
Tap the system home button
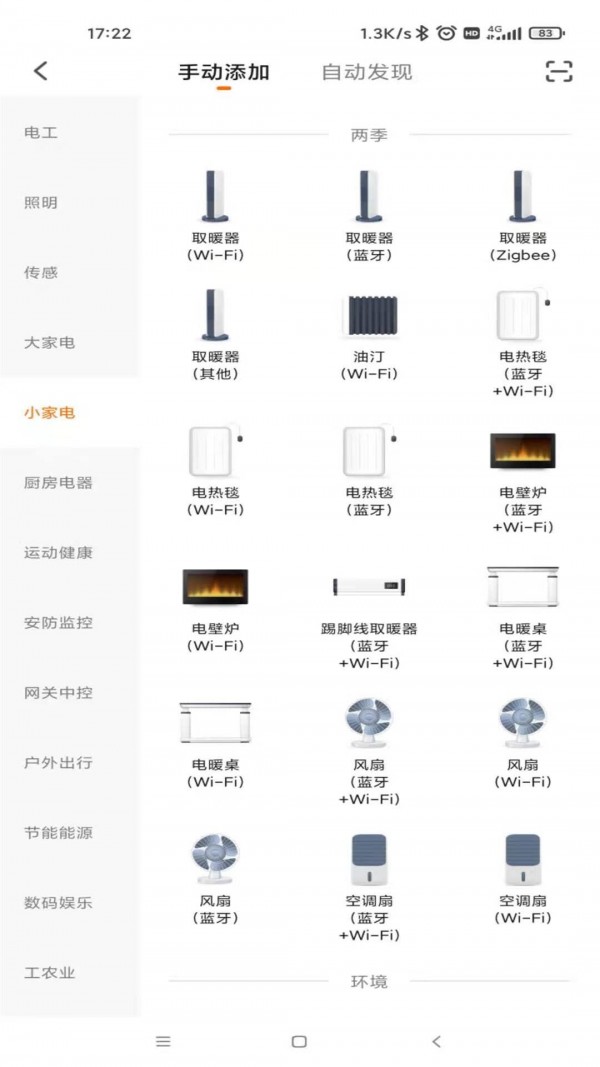point(299,1041)
